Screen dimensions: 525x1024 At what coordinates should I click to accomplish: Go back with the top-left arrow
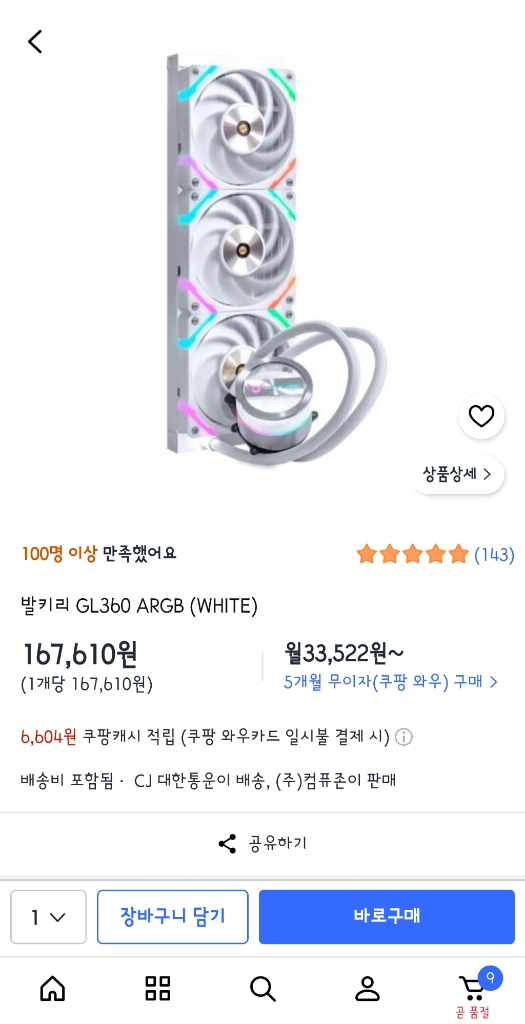(x=35, y=41)
